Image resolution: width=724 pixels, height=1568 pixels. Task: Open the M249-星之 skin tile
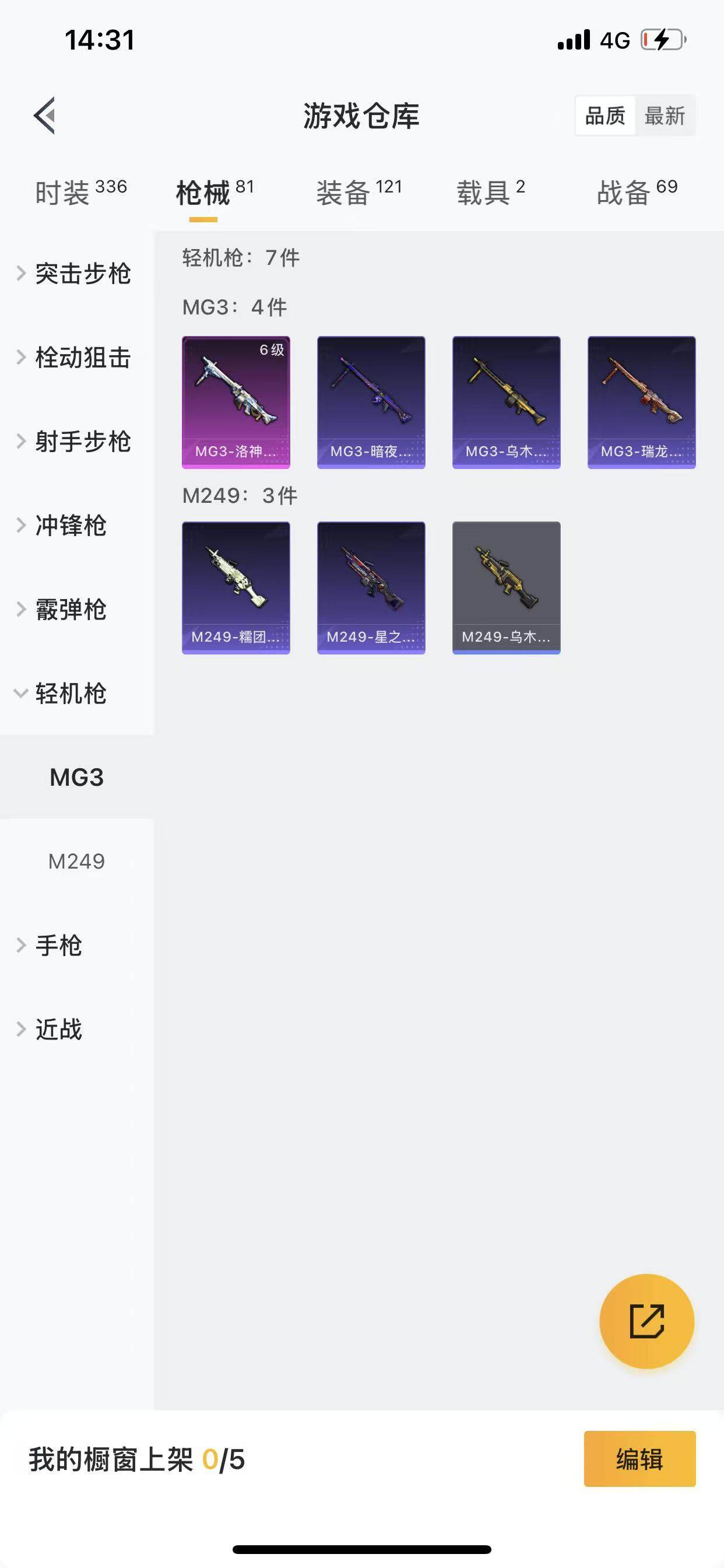pyautogui.click(x=371, y=587)
